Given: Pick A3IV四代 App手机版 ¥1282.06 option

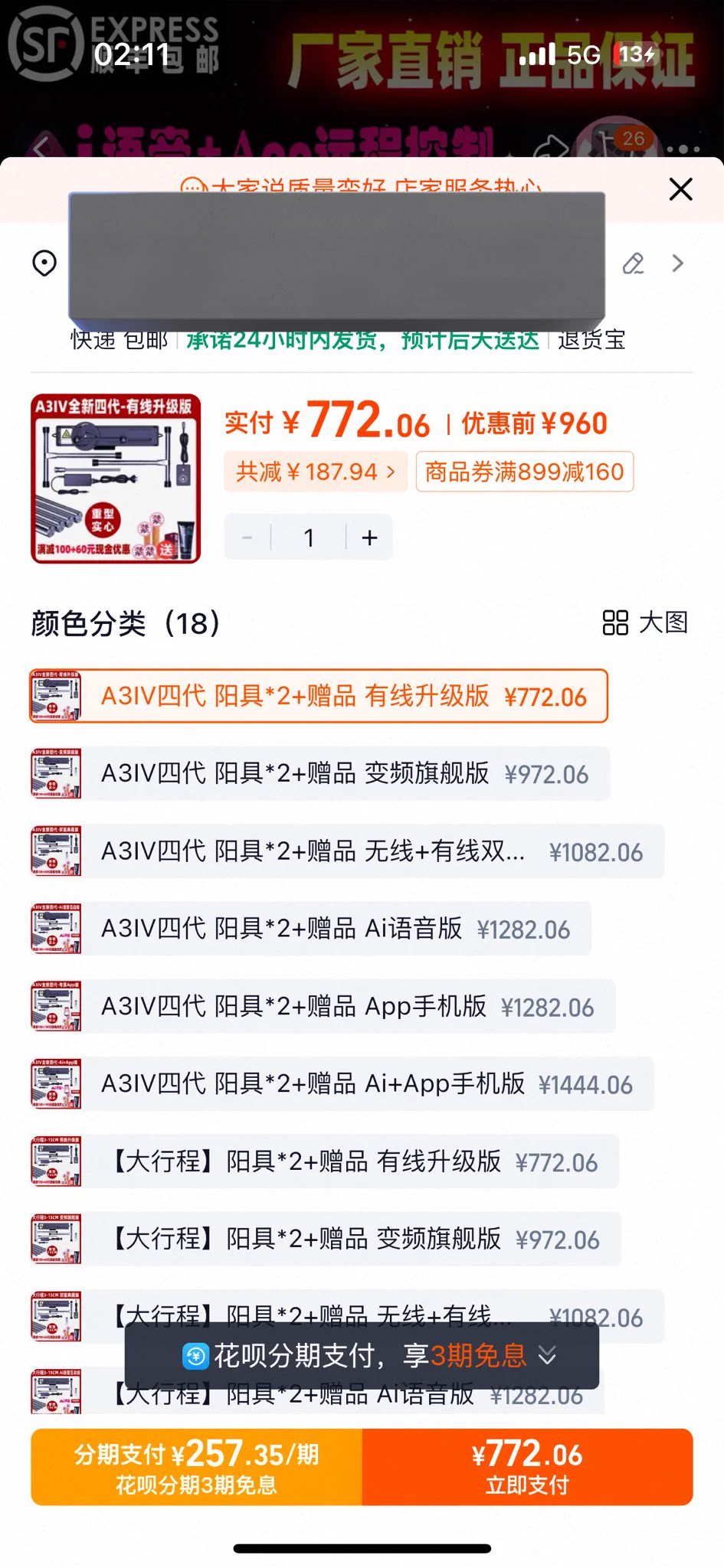Looking at the screenshot, I should 323,1006.
